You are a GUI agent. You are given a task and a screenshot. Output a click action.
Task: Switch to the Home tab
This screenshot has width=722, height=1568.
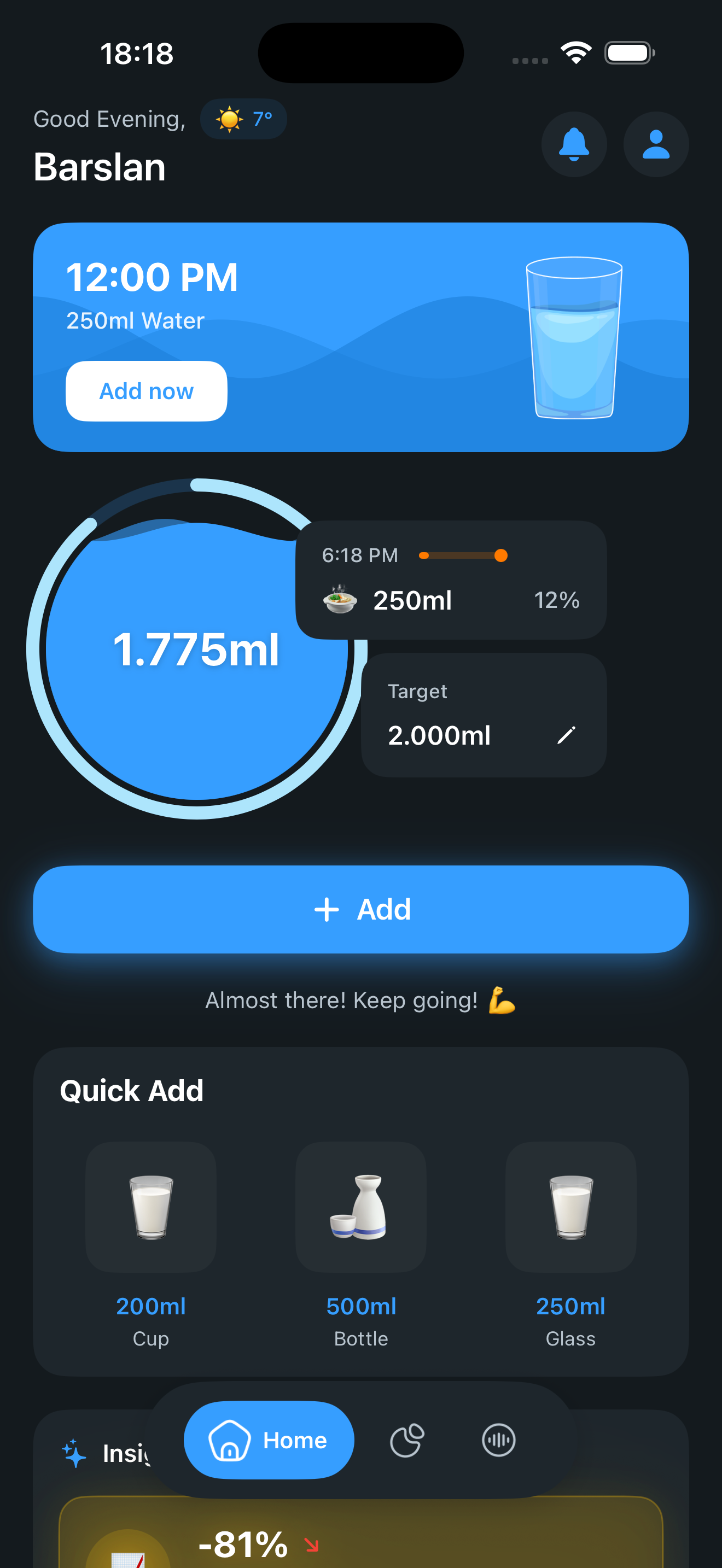269,1440
